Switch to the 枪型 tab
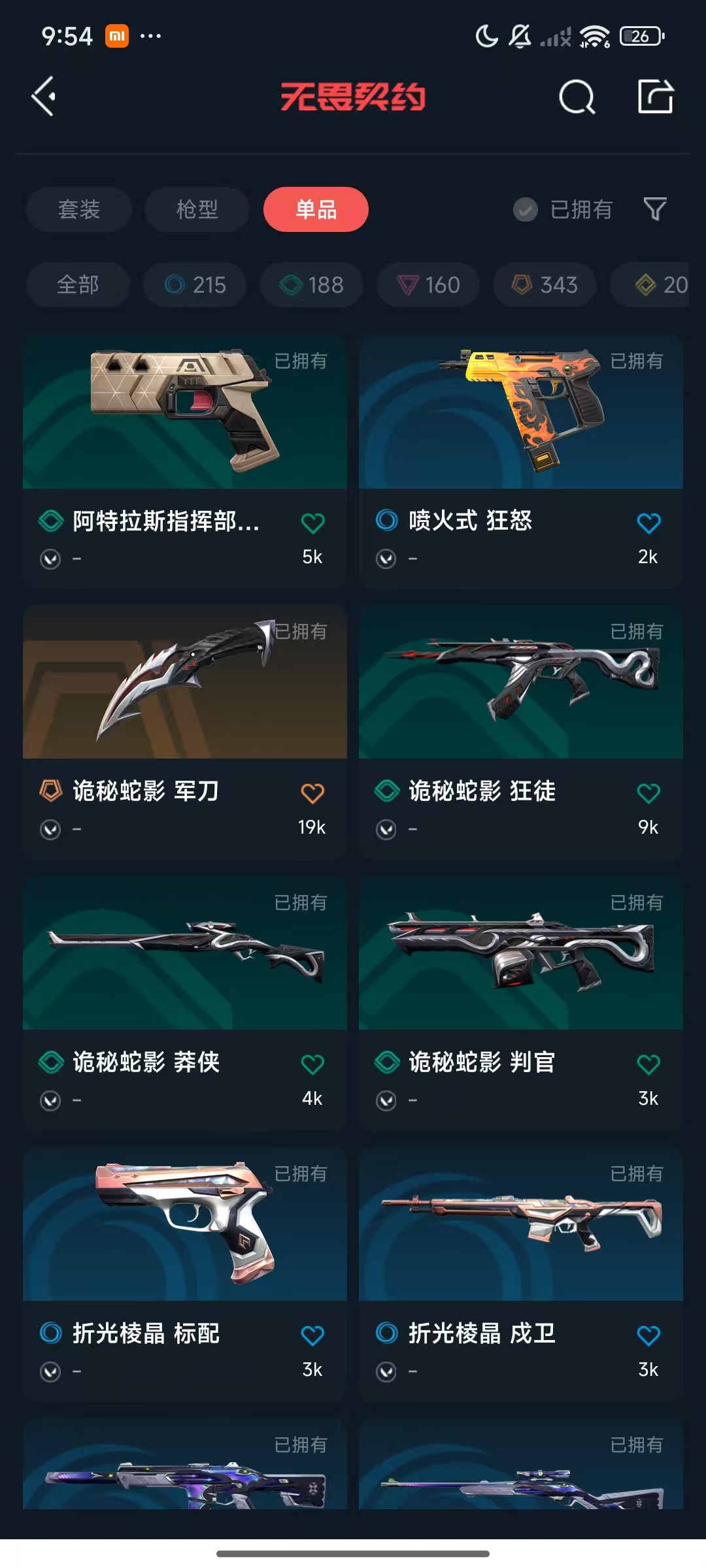The width and height of the screenshot is (706, 1568). 197,210
